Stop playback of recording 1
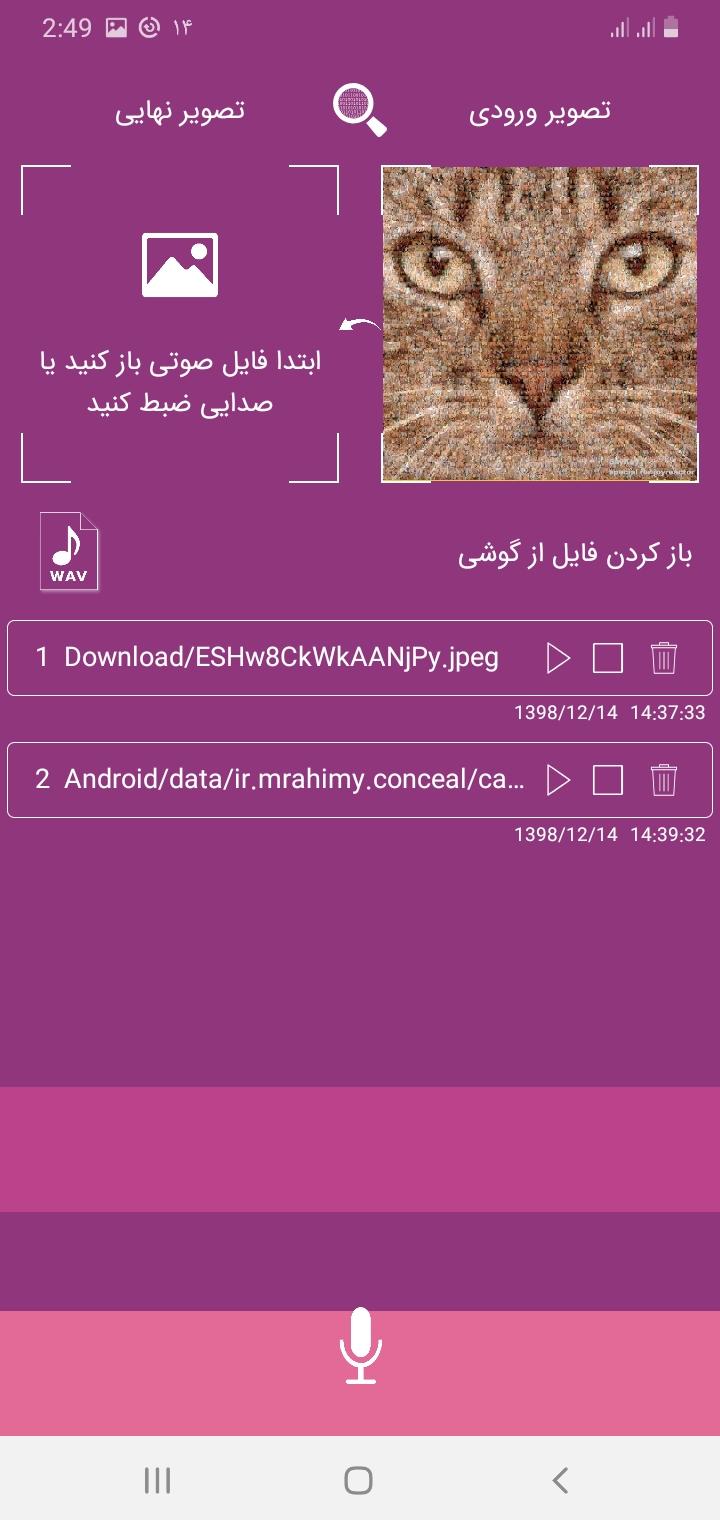This screenshot has width=720, height=1520. pos(608,658)
